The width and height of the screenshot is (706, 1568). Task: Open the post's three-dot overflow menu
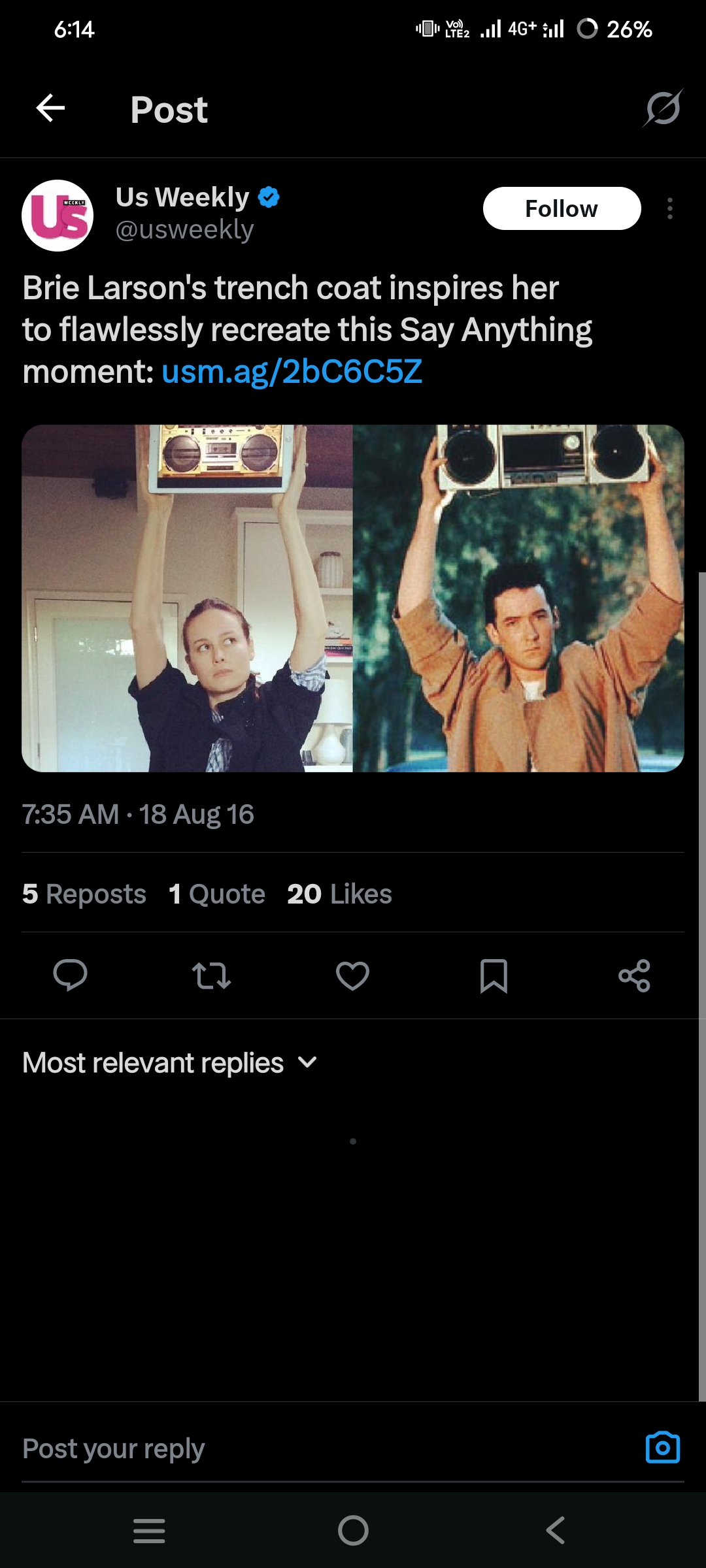[x=669, y=208]
